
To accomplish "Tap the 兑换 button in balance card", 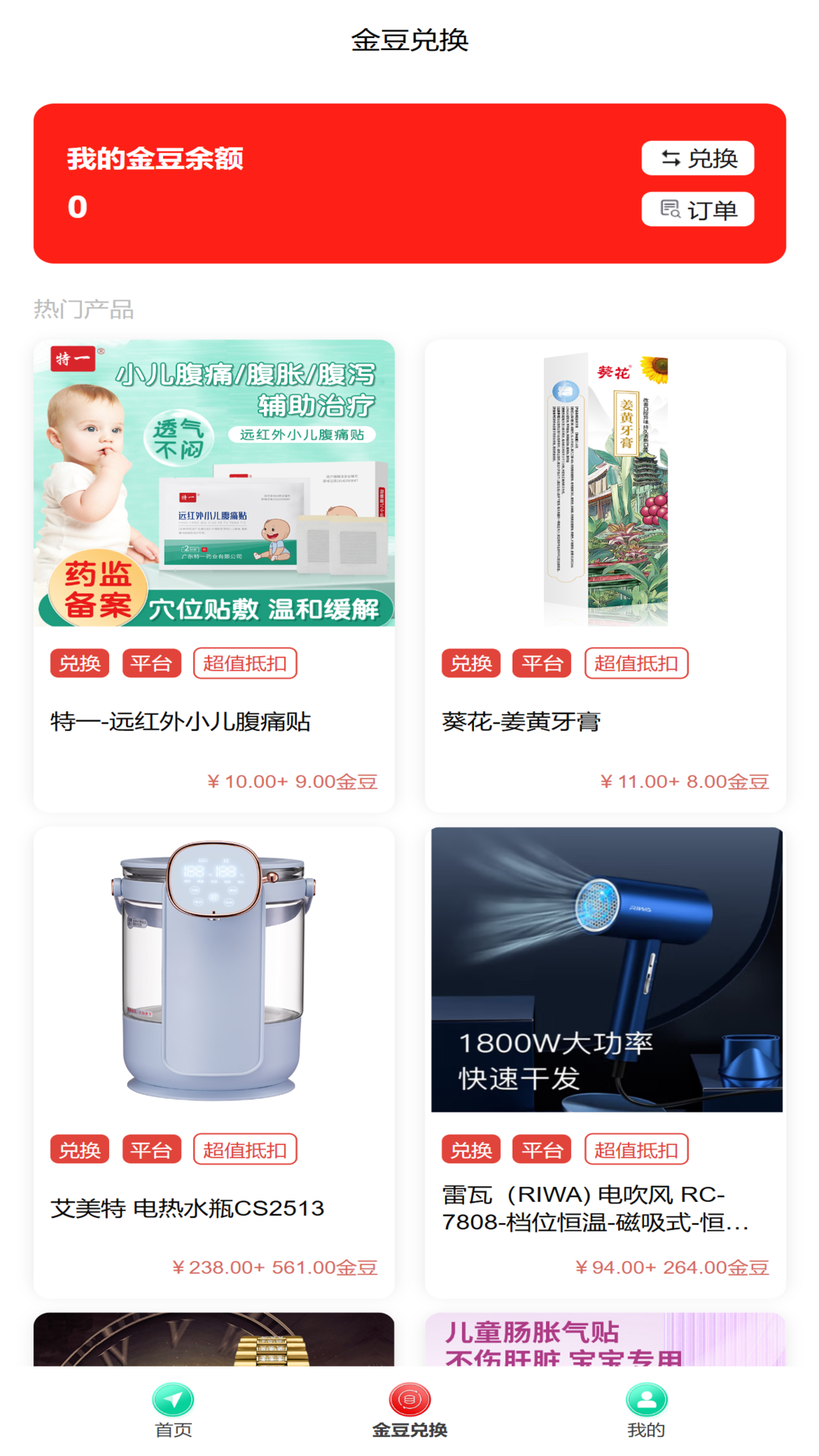I will [698, 158].
